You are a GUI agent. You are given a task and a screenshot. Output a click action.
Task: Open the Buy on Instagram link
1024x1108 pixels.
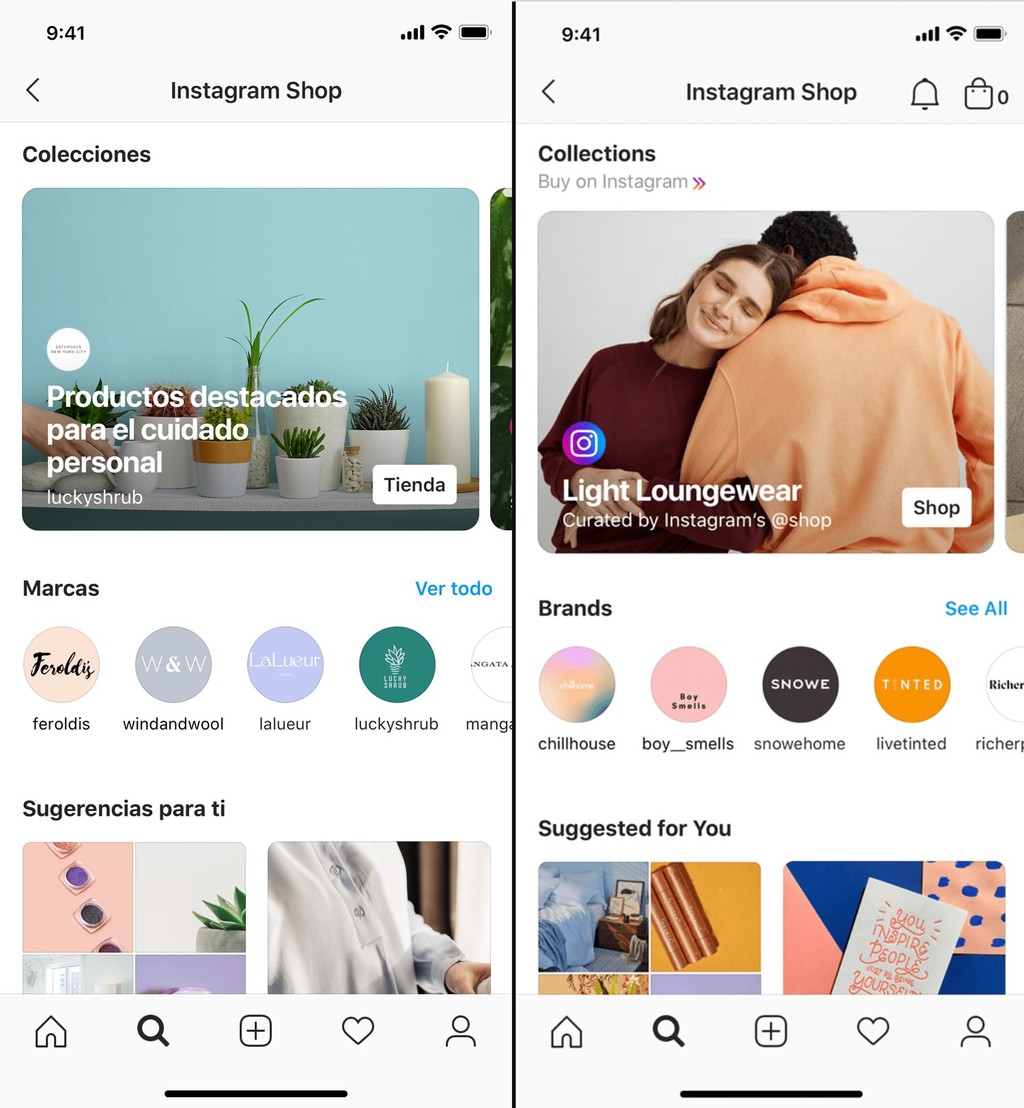point(621,182)
